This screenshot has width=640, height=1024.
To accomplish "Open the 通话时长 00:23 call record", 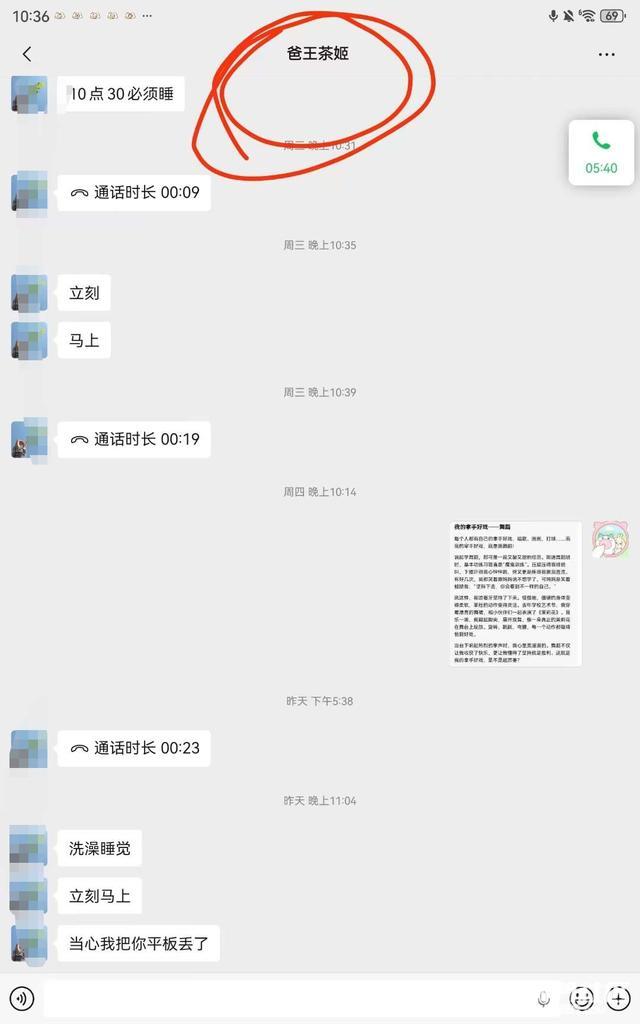I will coord(133,748).
